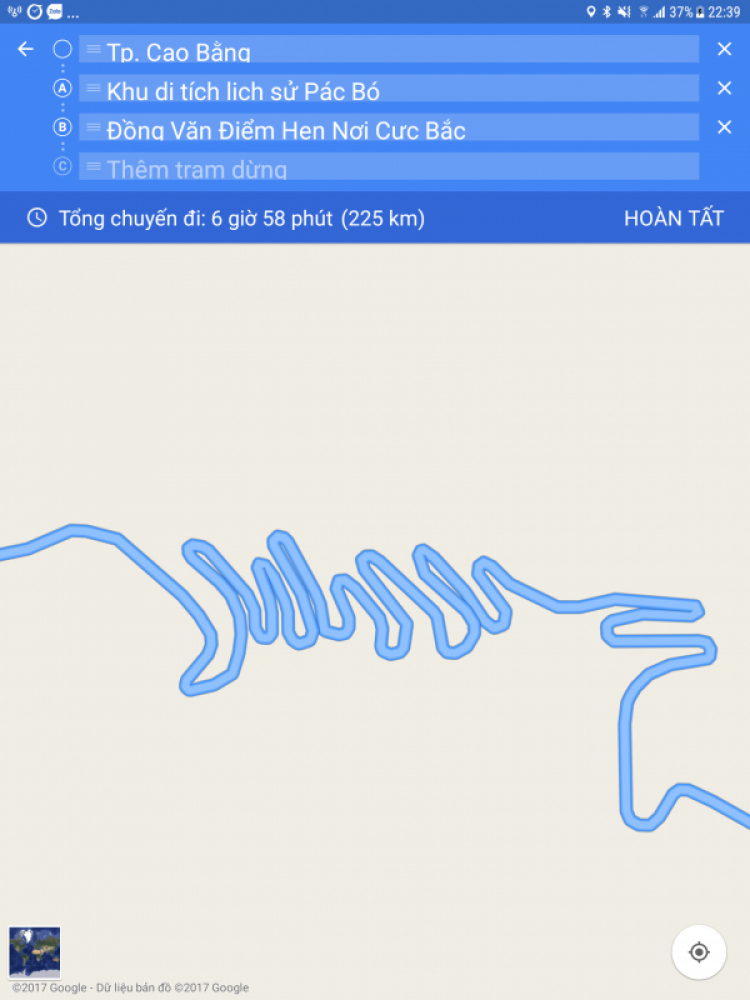Viewport: 750px width, 1000px height.
Task: Switch to the satellite map view thumbnail
Action: (35, 952)
